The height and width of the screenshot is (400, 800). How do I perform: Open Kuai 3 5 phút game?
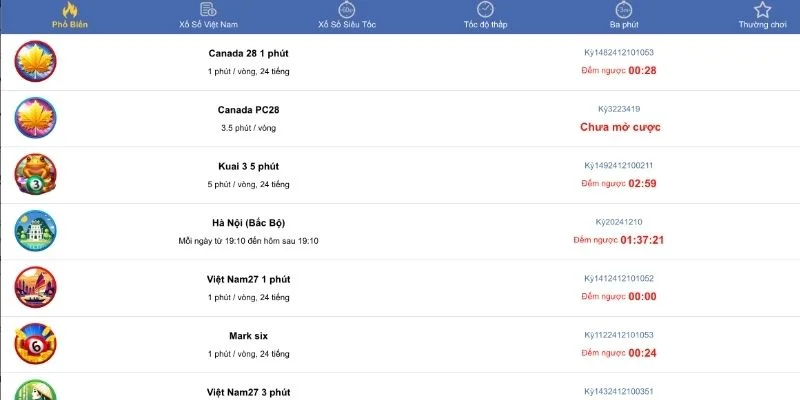[x=249, y=175]
